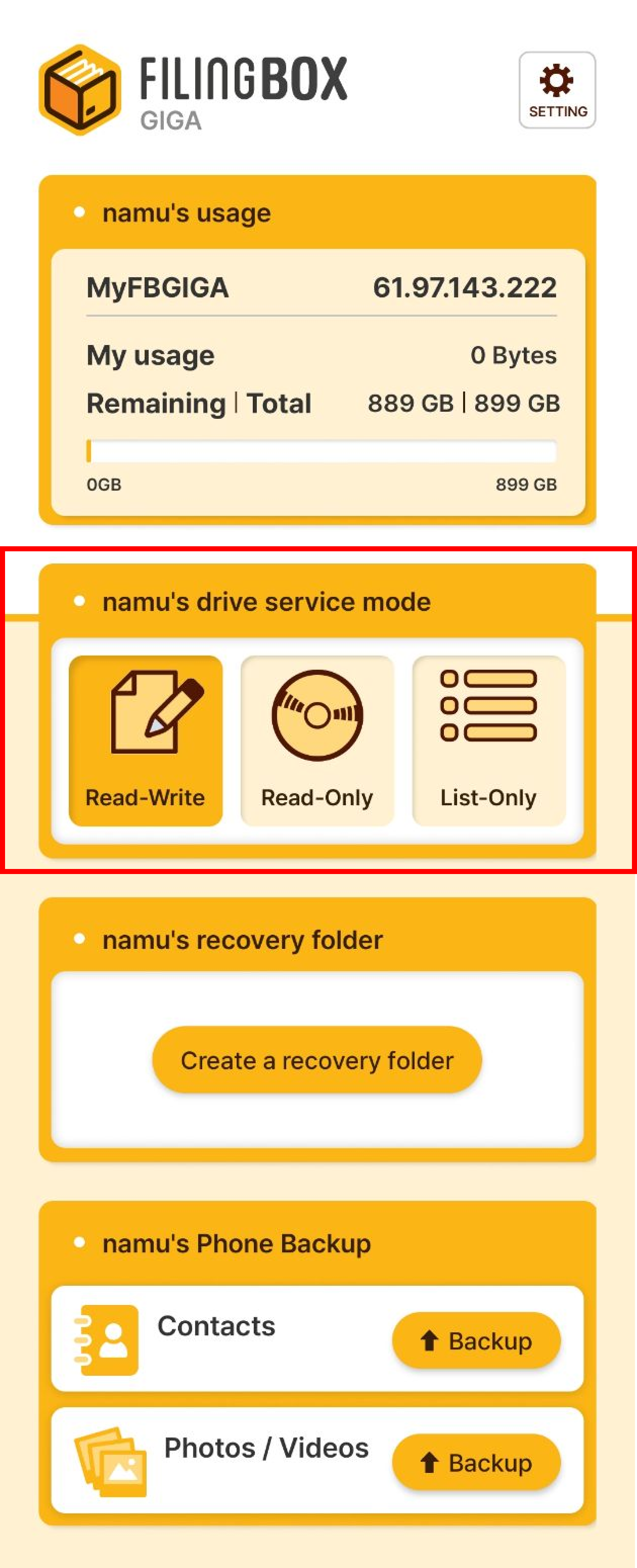Back up Photos / Videos
The width and height of the screenshot is (637, 1568).
[x=476, y=1462]
